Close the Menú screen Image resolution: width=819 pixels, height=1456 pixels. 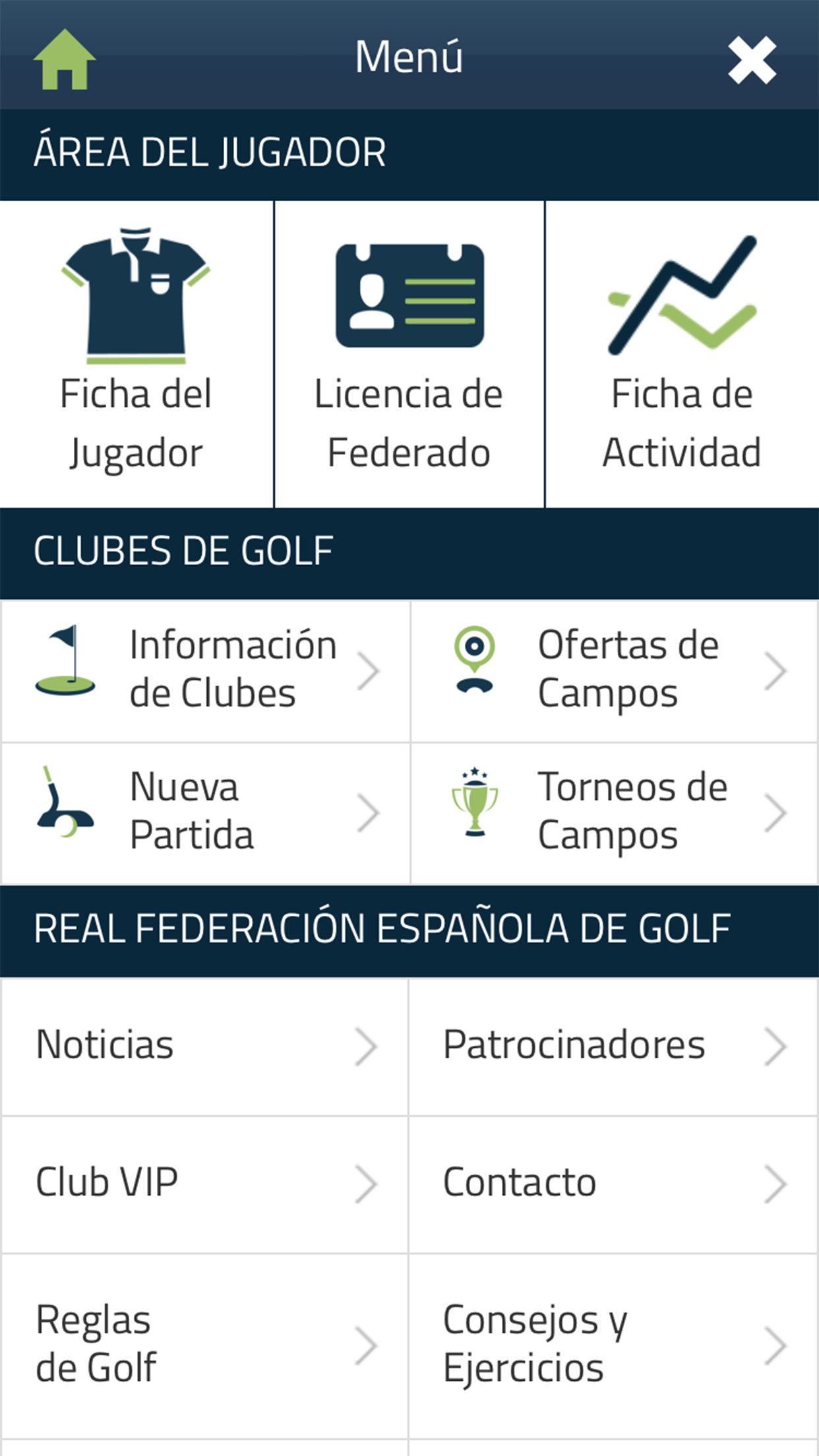coord(752,60)
